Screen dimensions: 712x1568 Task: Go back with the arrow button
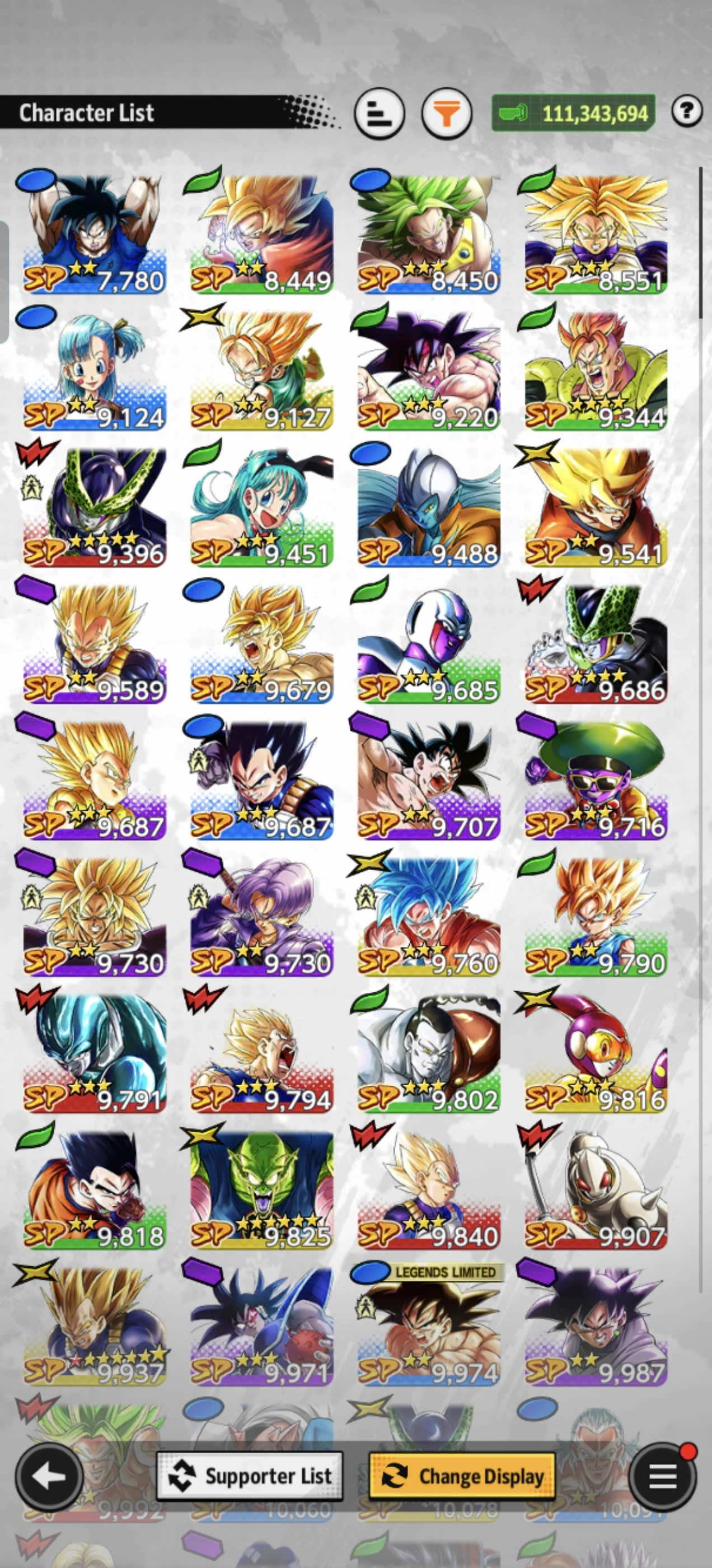pyautogui.click(x=49, y=1476)
